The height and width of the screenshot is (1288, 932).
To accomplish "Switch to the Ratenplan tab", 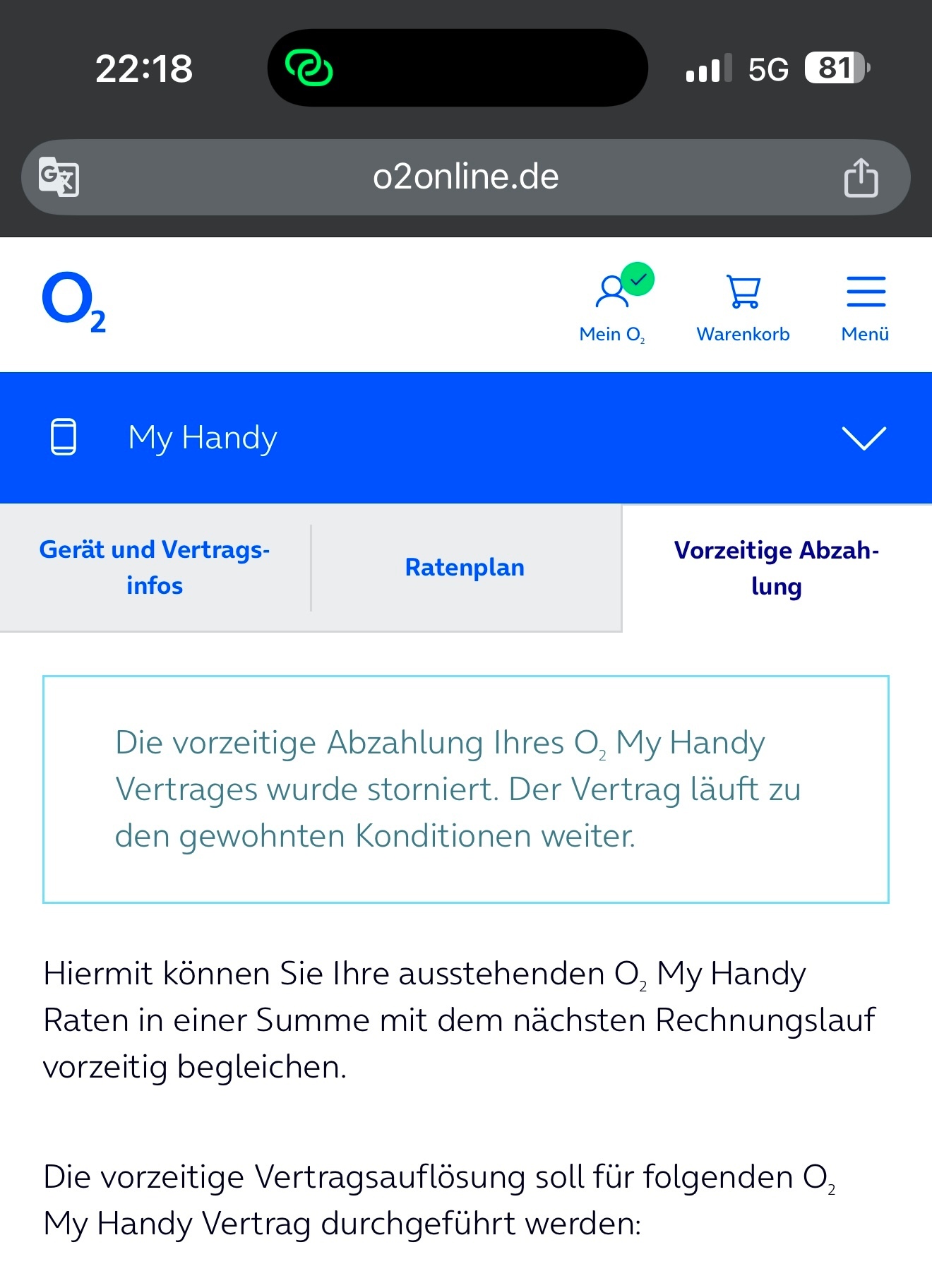I will 465,568.
